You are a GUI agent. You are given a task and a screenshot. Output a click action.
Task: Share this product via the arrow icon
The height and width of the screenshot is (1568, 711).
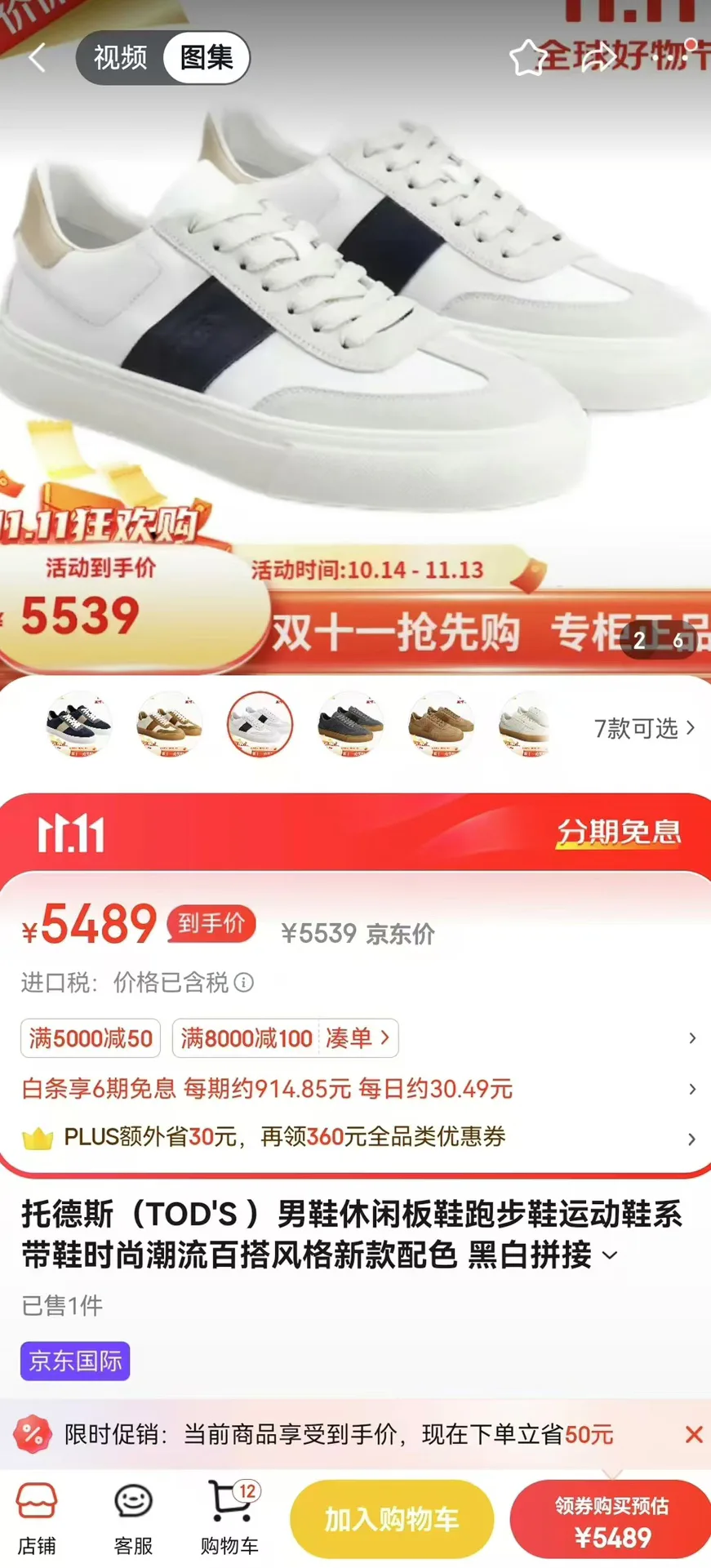coord(598,58)
